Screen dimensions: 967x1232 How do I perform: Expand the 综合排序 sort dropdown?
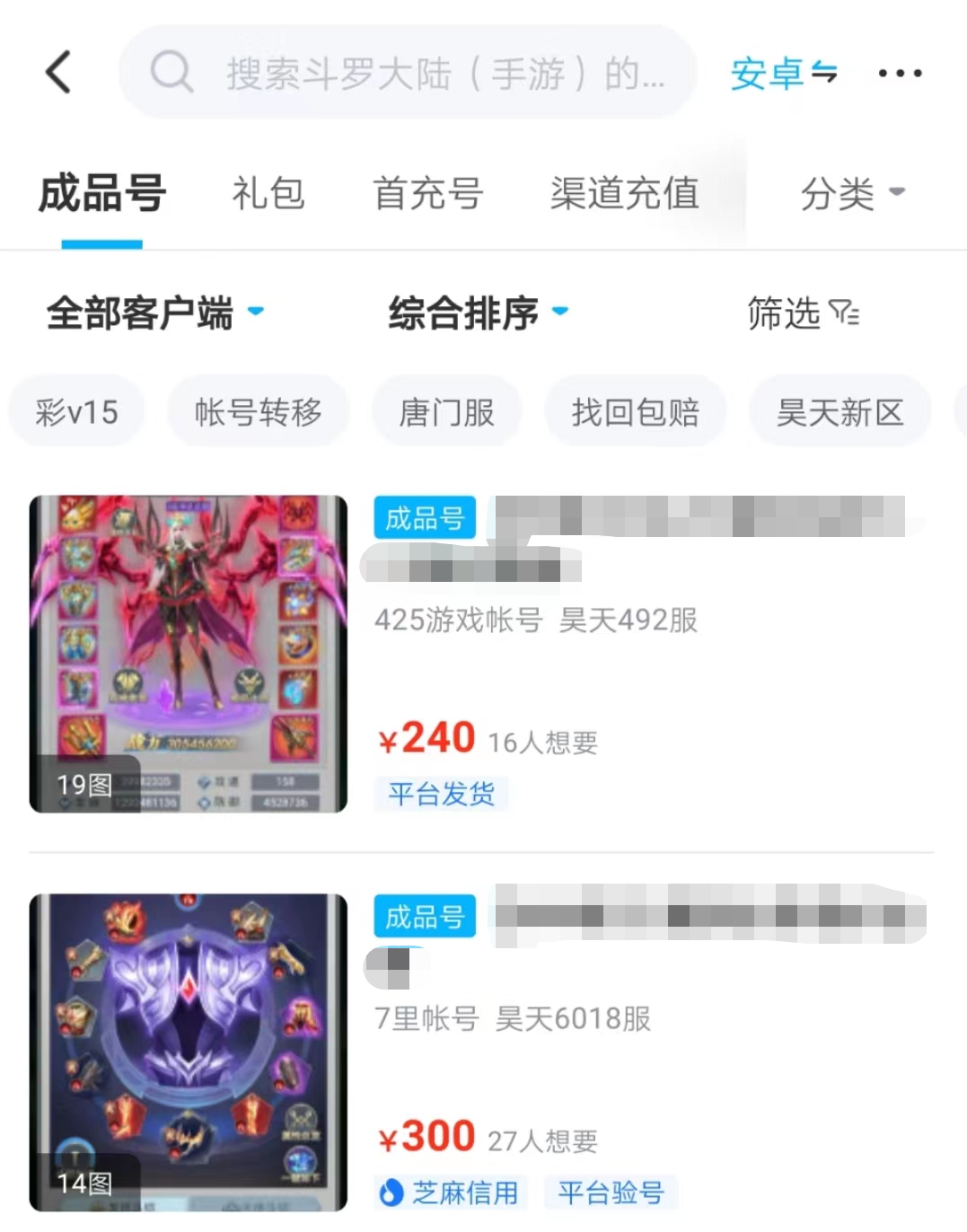478,313
